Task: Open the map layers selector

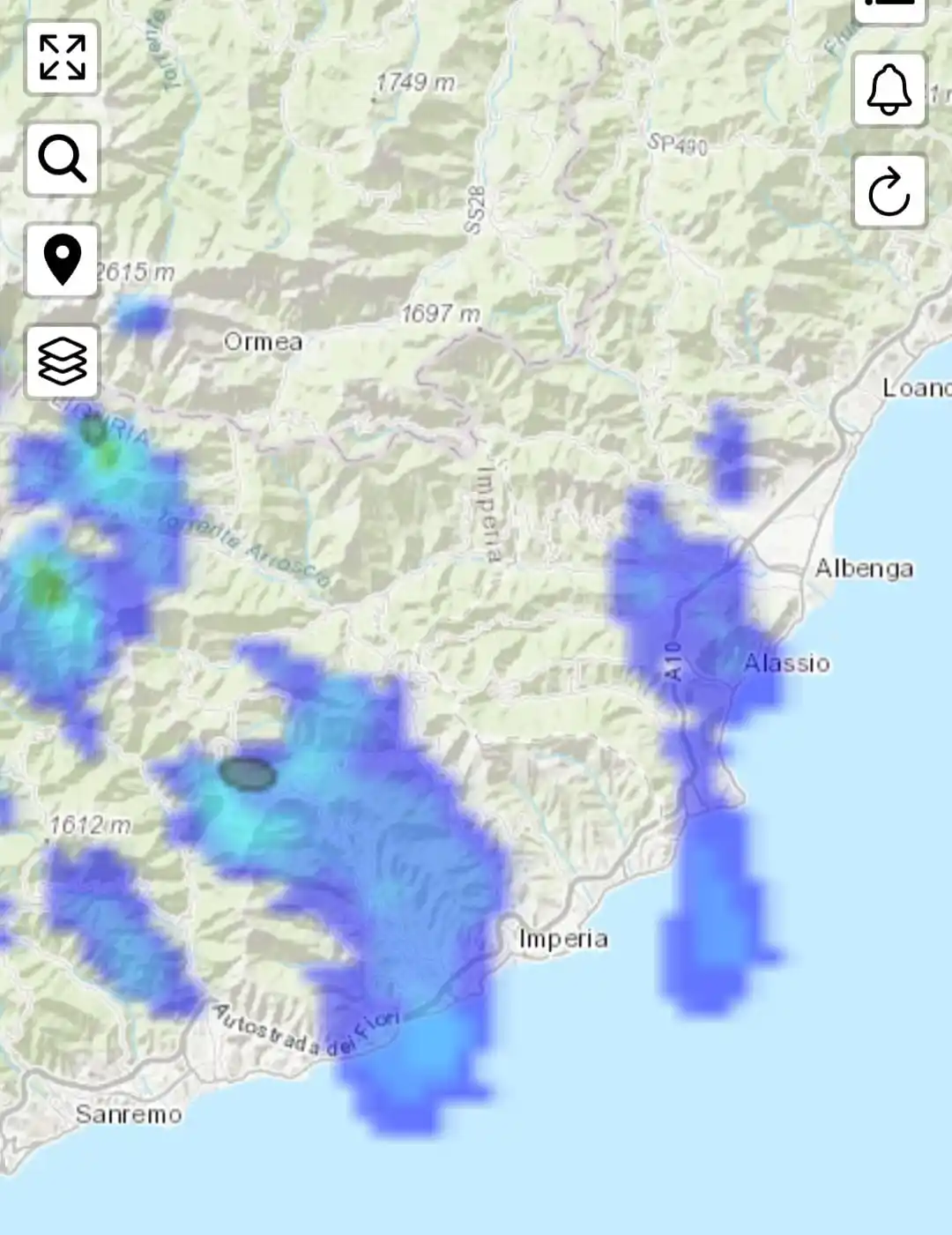Action: click(62, 361)
